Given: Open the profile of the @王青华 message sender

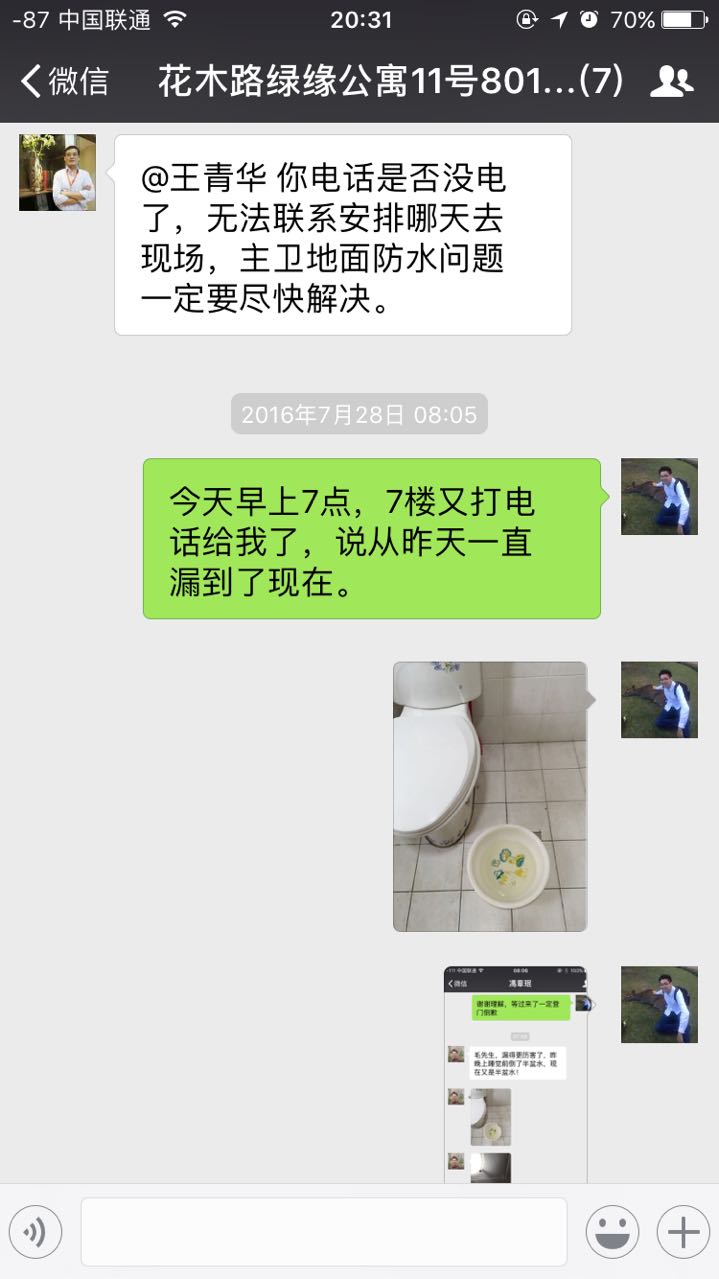Looking at the screenshot, I should coord(57,172).
